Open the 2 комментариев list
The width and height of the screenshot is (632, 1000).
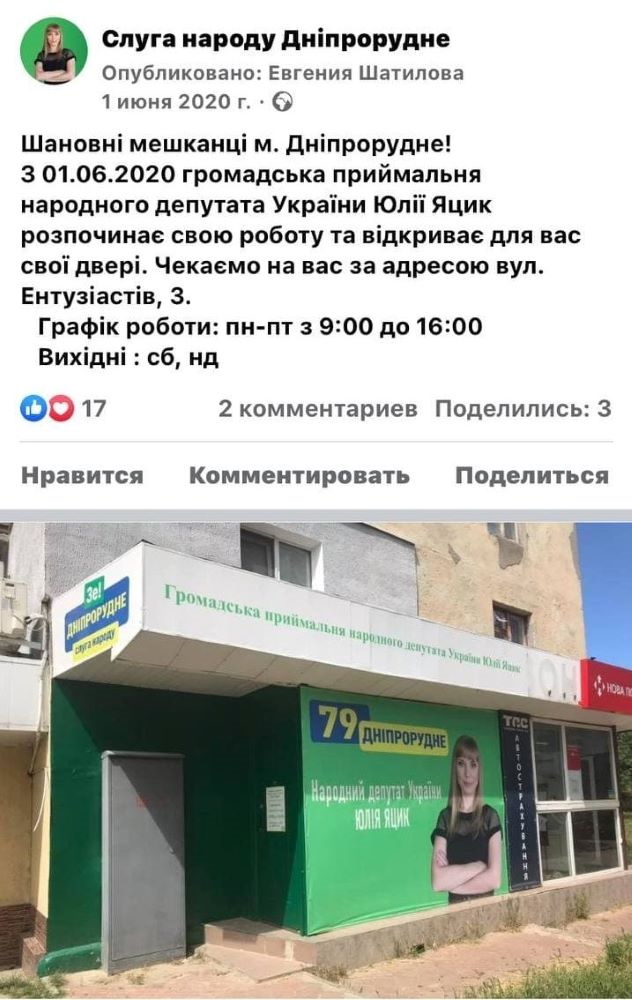317,408
